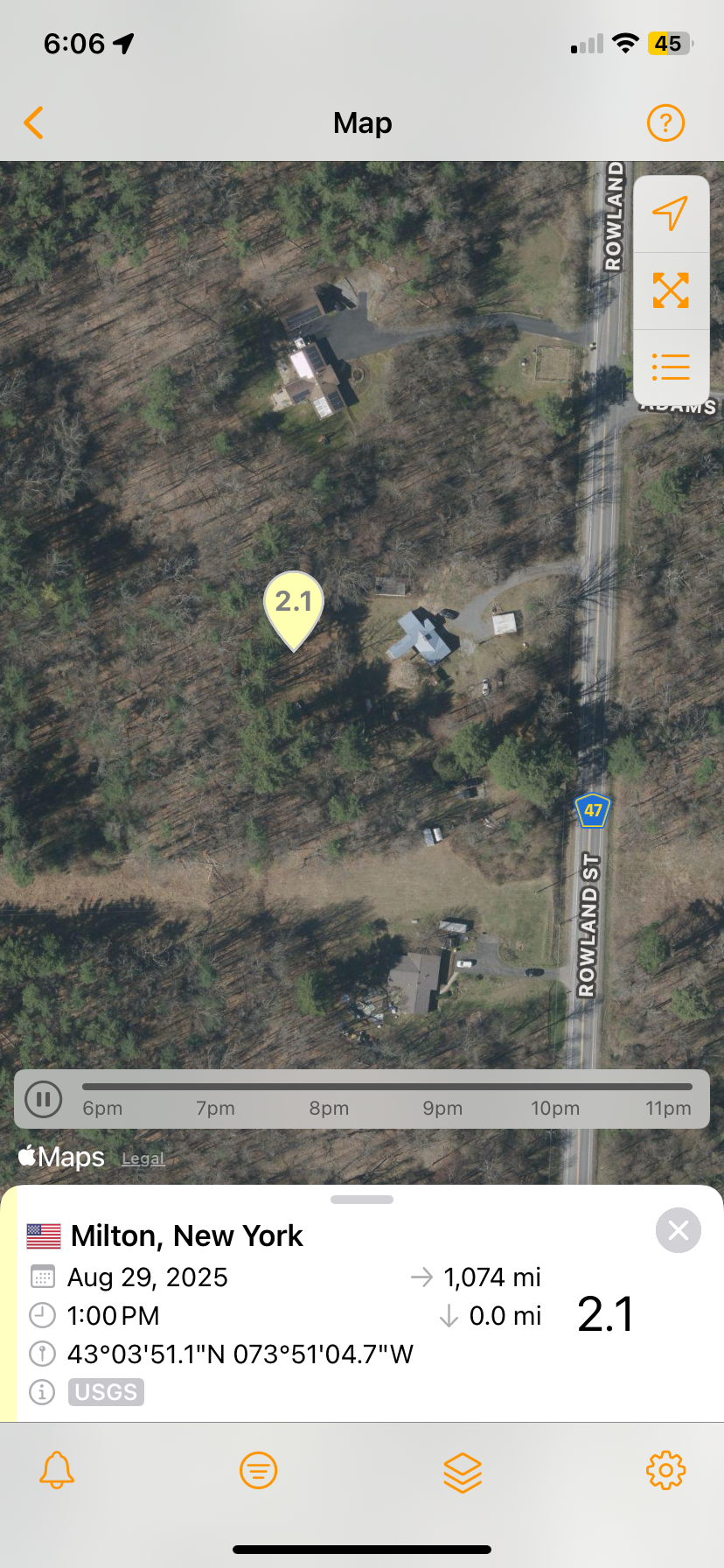The image size is (724, 1568).
Task: Switch to the map layers tab
Action: pyautogui.click(x=463, y=1470)
